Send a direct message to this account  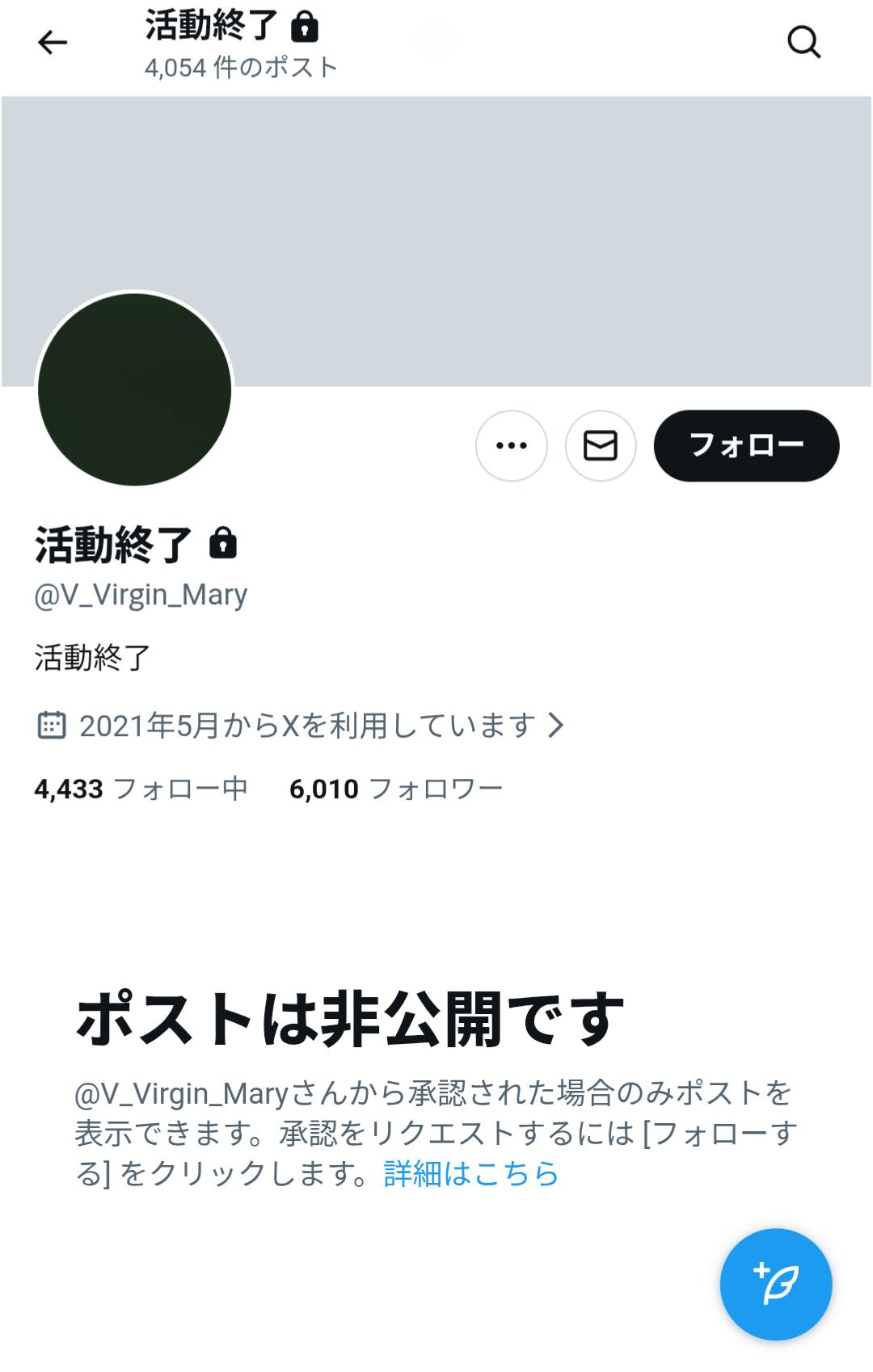pyautogui.click(x=600, y=446)
